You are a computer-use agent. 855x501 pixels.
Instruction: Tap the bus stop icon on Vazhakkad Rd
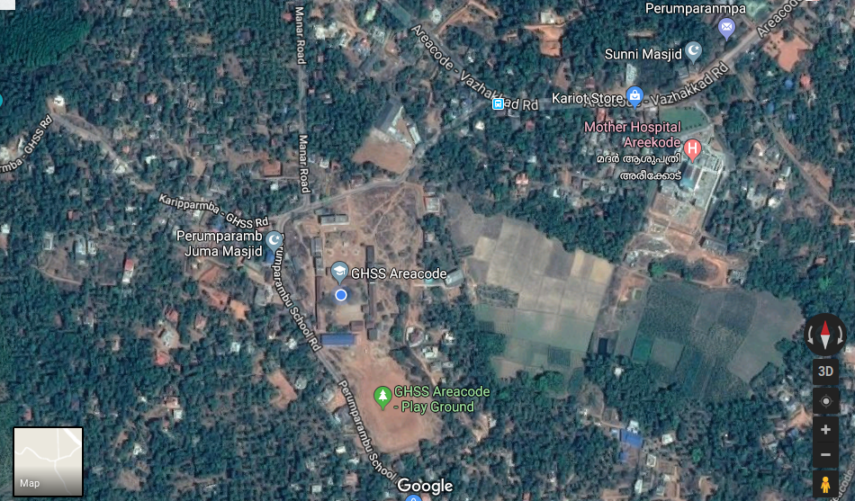(498, 104)
